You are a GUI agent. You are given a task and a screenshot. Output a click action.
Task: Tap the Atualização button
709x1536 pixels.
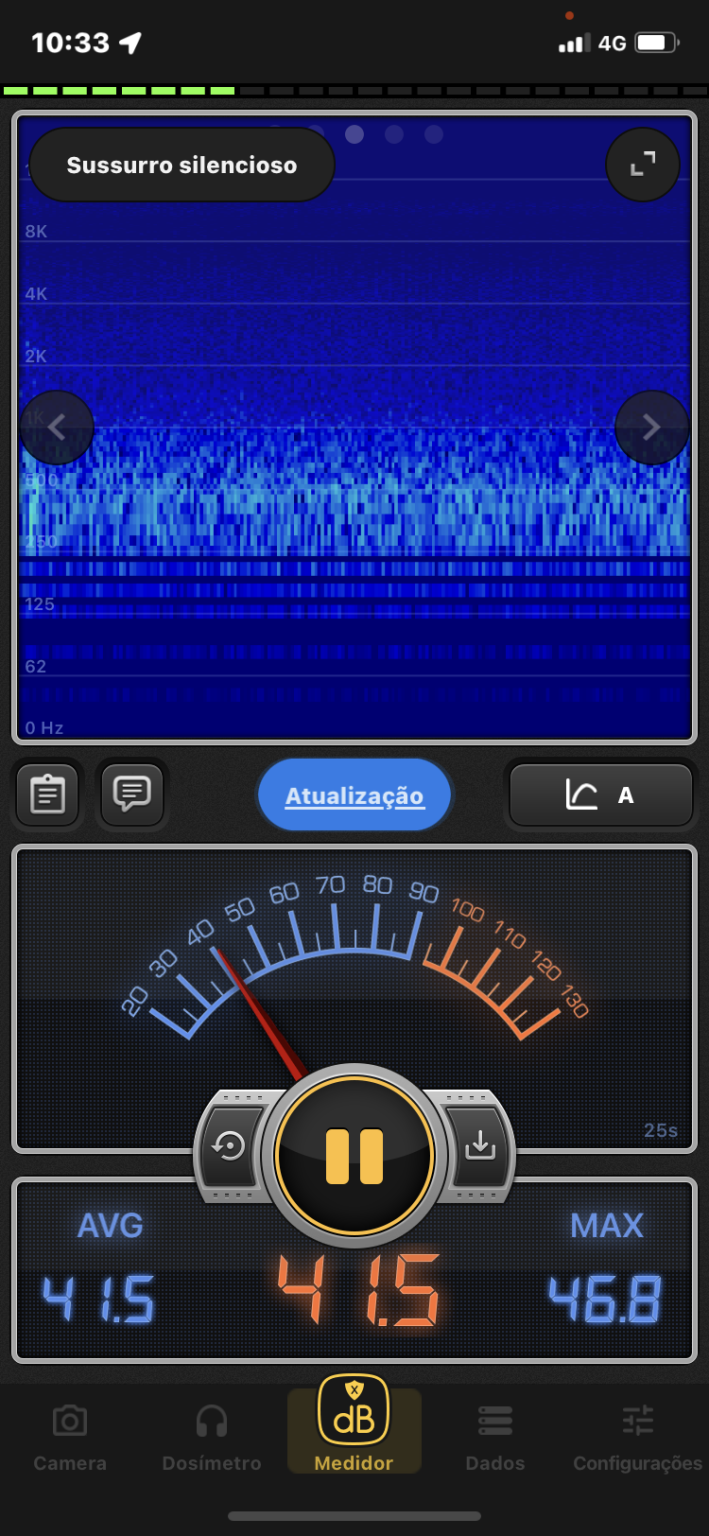[355, 796]
